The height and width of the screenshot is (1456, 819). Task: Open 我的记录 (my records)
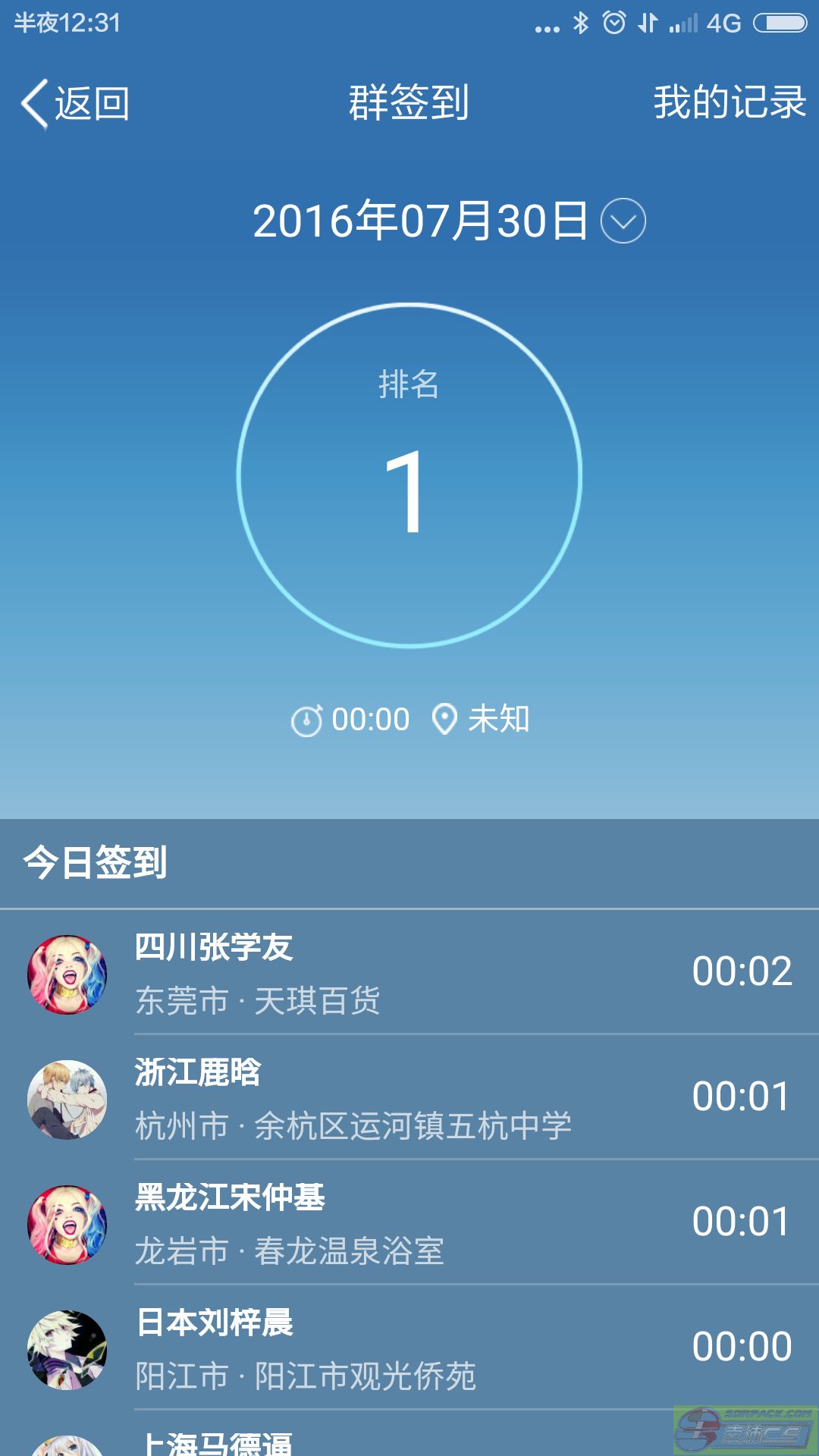(729, 102)
